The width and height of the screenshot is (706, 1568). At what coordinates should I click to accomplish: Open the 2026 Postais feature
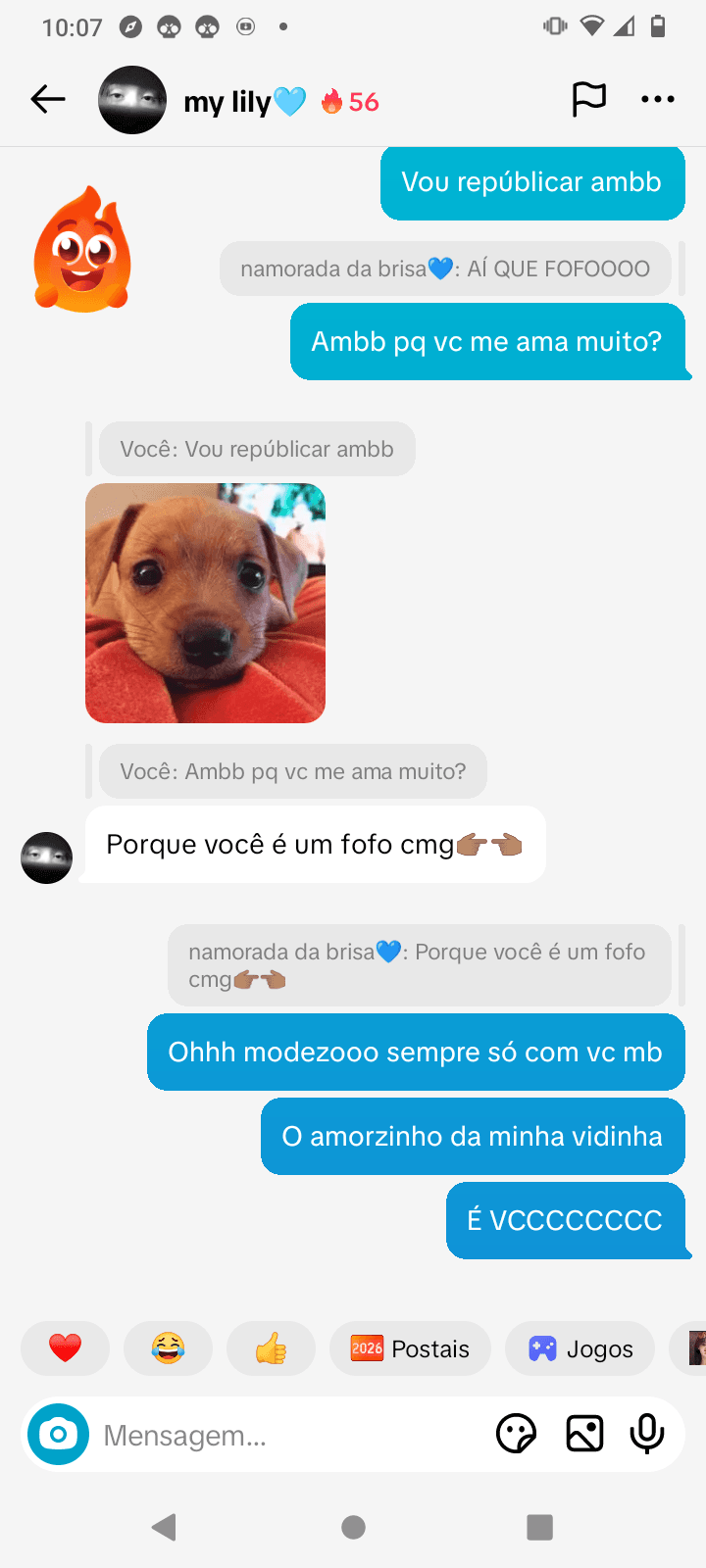click(x=410, y=1348)
